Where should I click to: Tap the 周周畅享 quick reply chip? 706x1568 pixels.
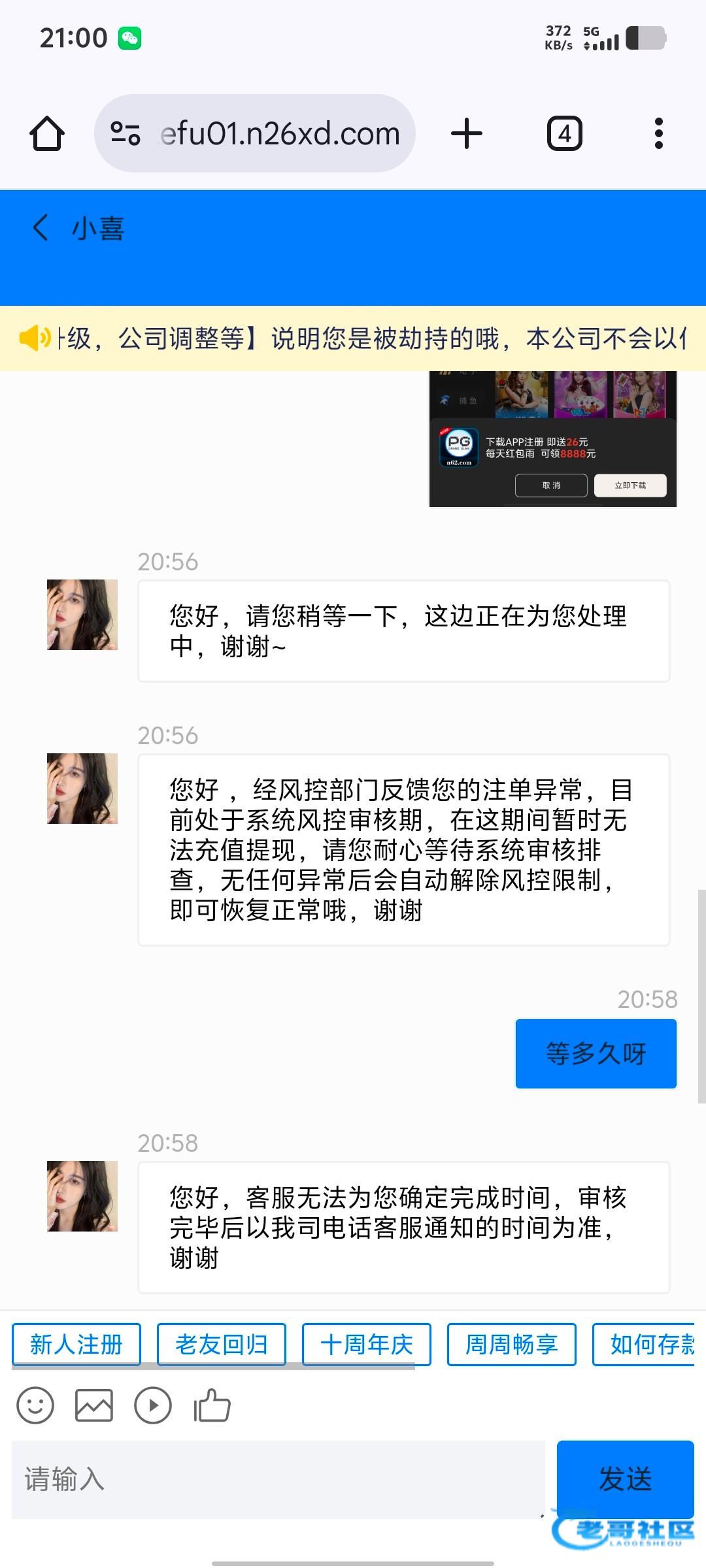point(512,1345)
